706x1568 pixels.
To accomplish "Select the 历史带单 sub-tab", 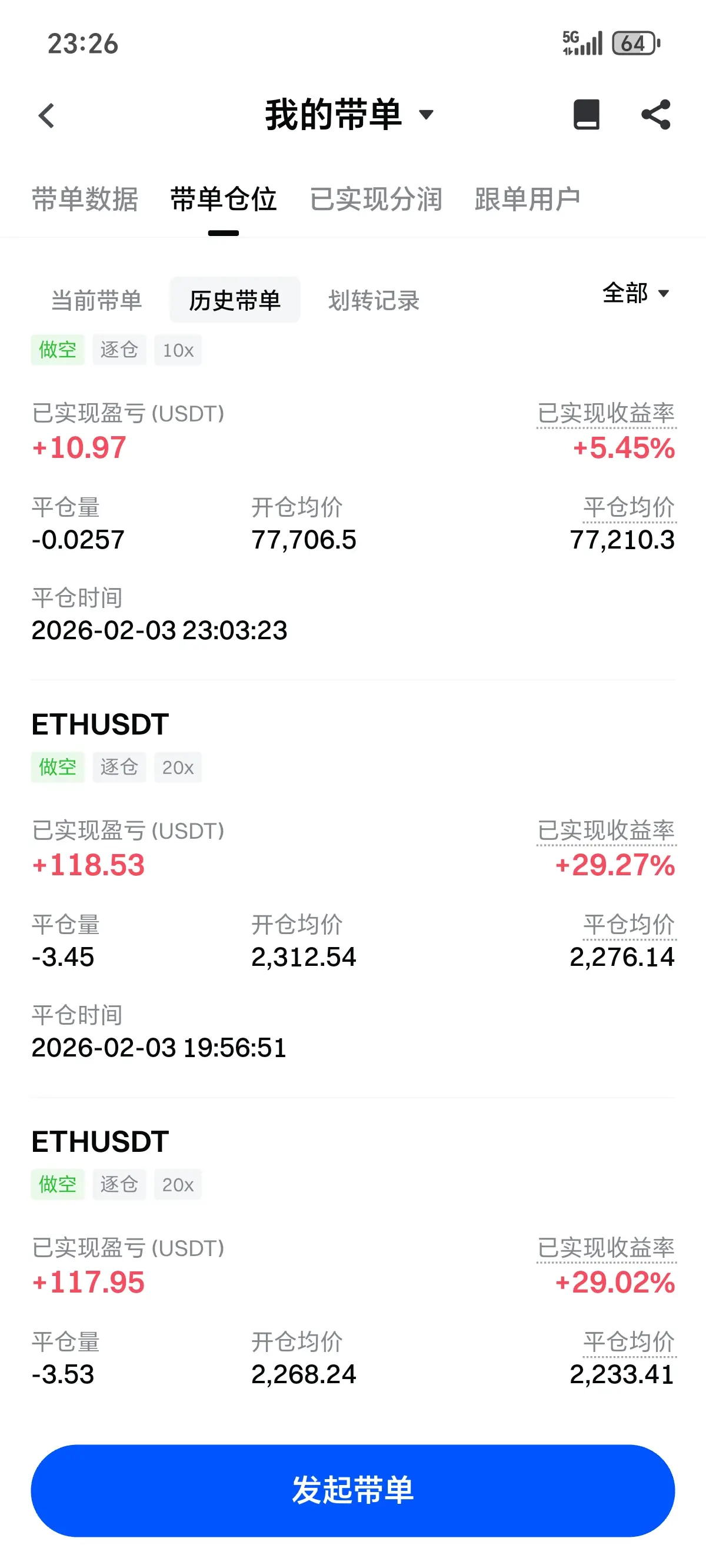I will point(235,300).
